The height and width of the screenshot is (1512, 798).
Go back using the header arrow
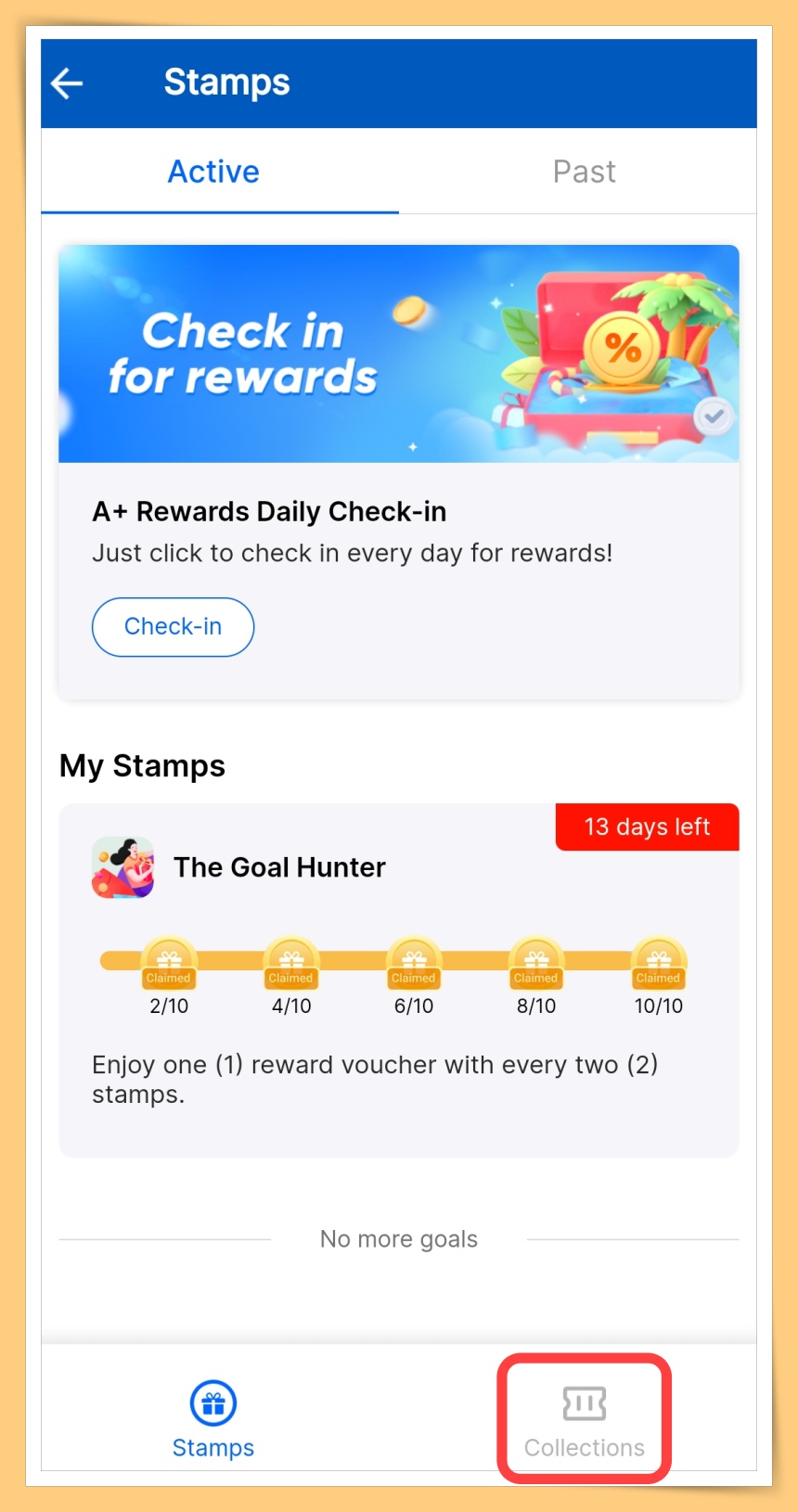(x=67, y=83)
